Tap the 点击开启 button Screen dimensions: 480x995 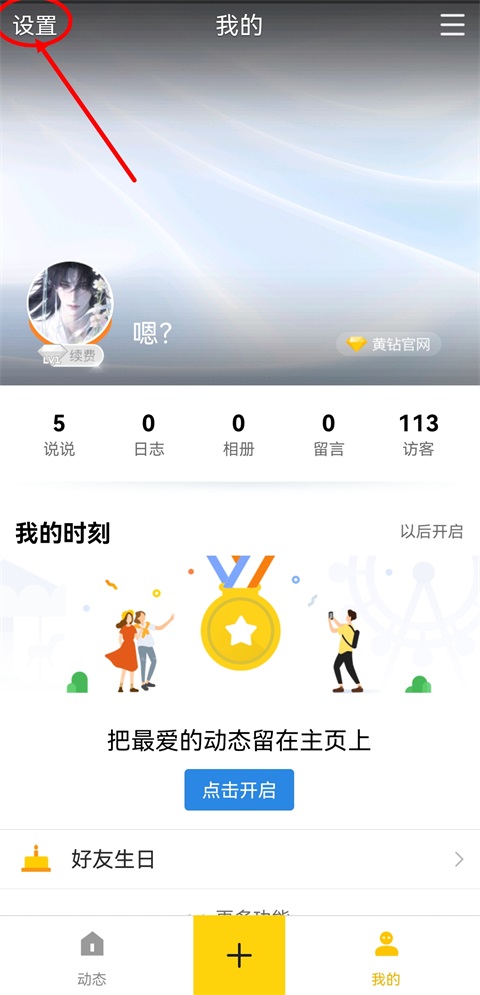point(239,790)
